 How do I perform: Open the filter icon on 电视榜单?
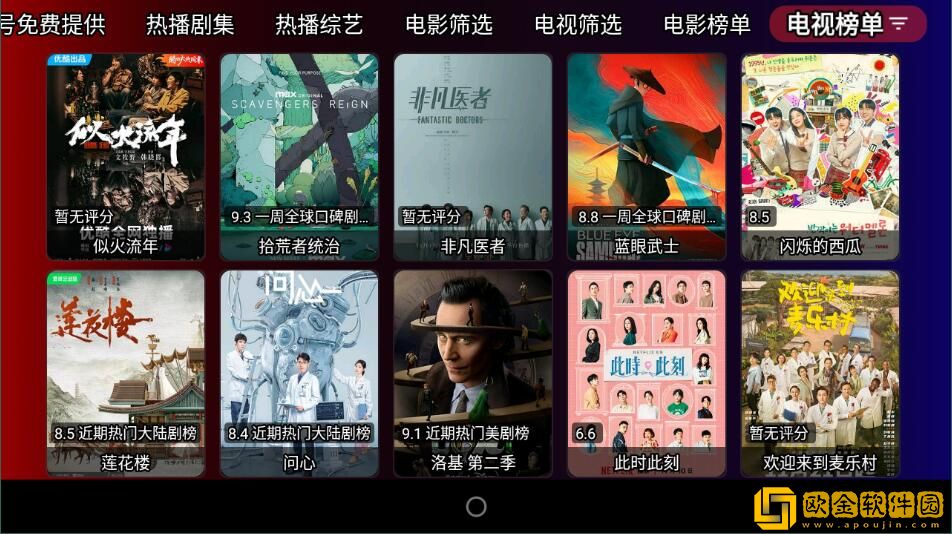[x=899, y=24]
